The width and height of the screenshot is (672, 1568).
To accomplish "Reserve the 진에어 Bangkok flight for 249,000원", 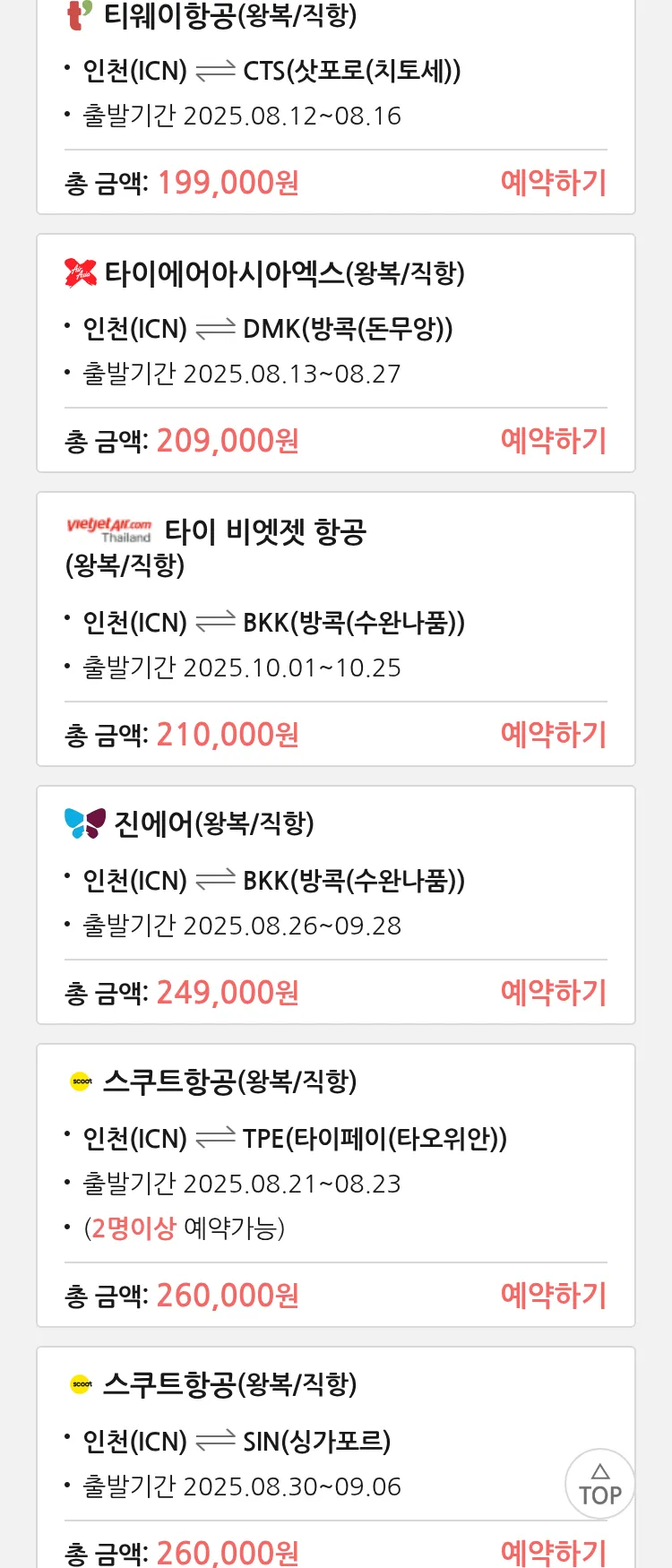I will coord(553,993).
